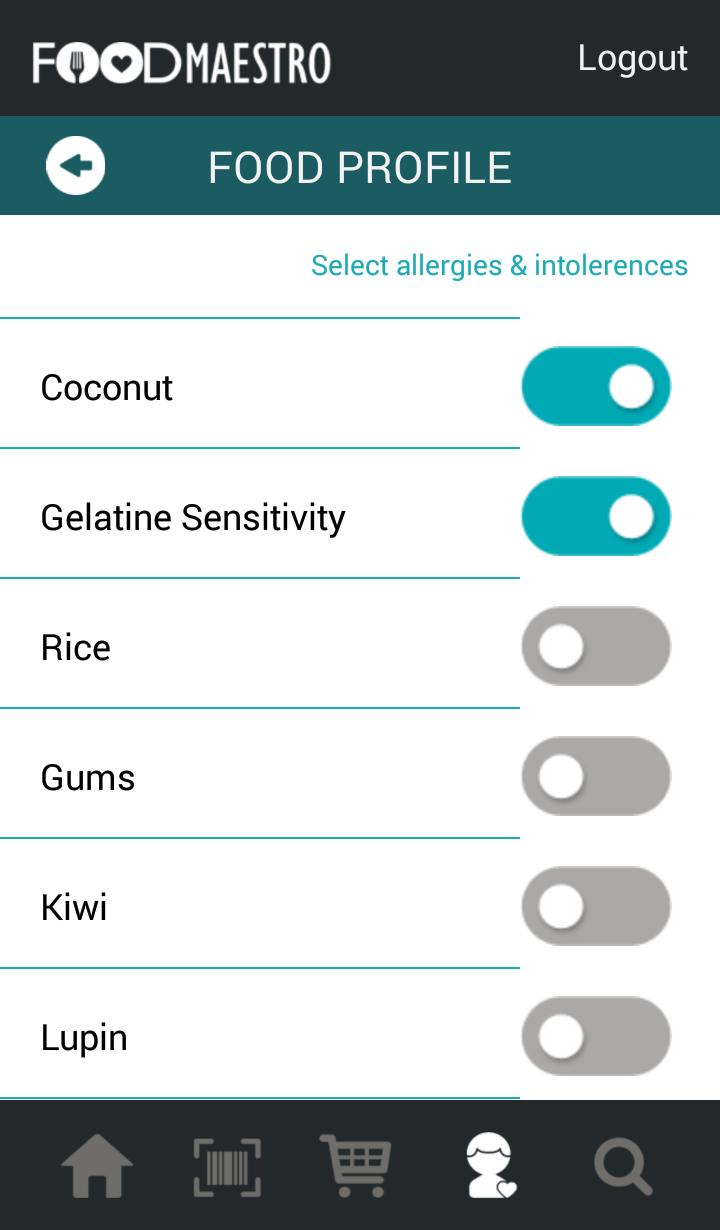Open Select allergies & intolerences

coord(497,265)
